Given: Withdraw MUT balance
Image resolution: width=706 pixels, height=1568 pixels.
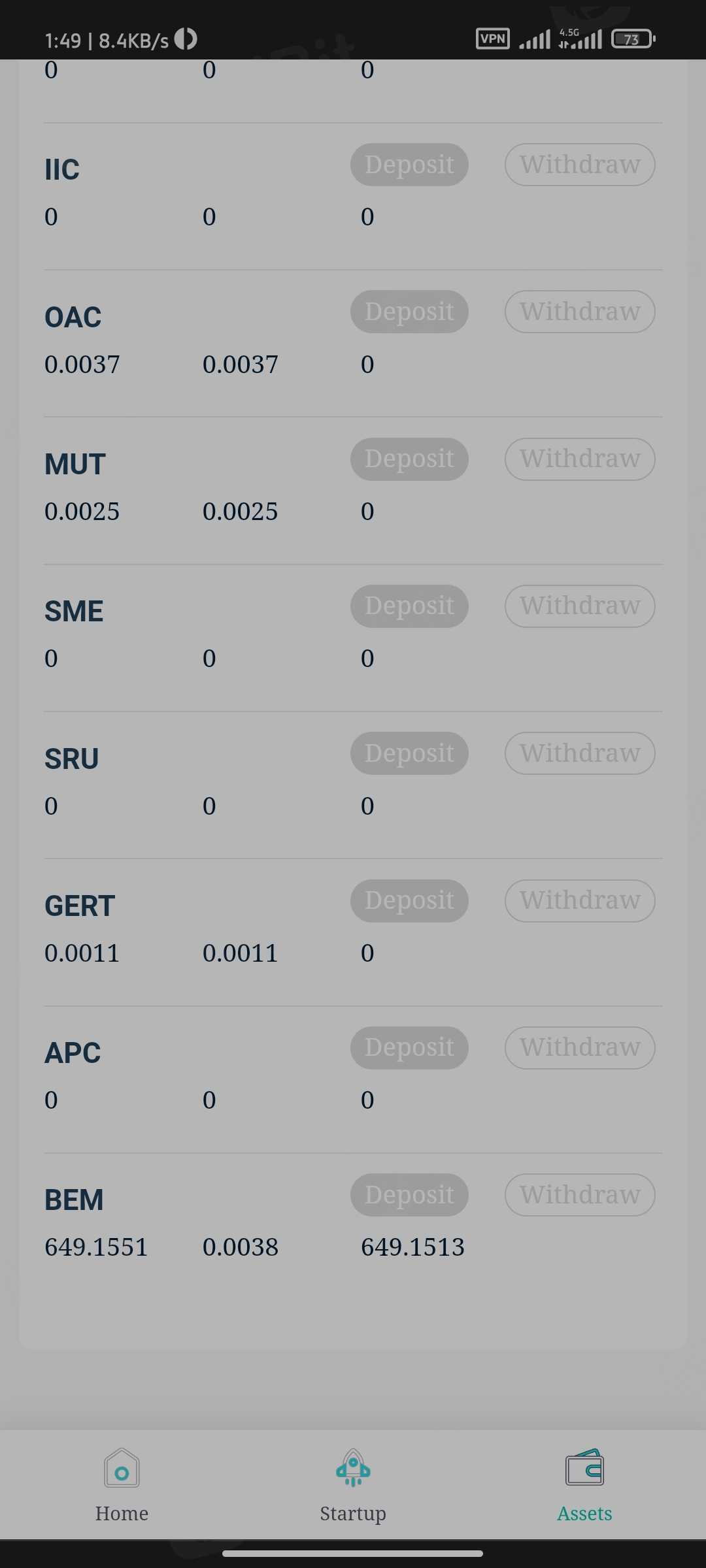Looking at the screenshot, I should pyautogui.click(x=580, y=459).
